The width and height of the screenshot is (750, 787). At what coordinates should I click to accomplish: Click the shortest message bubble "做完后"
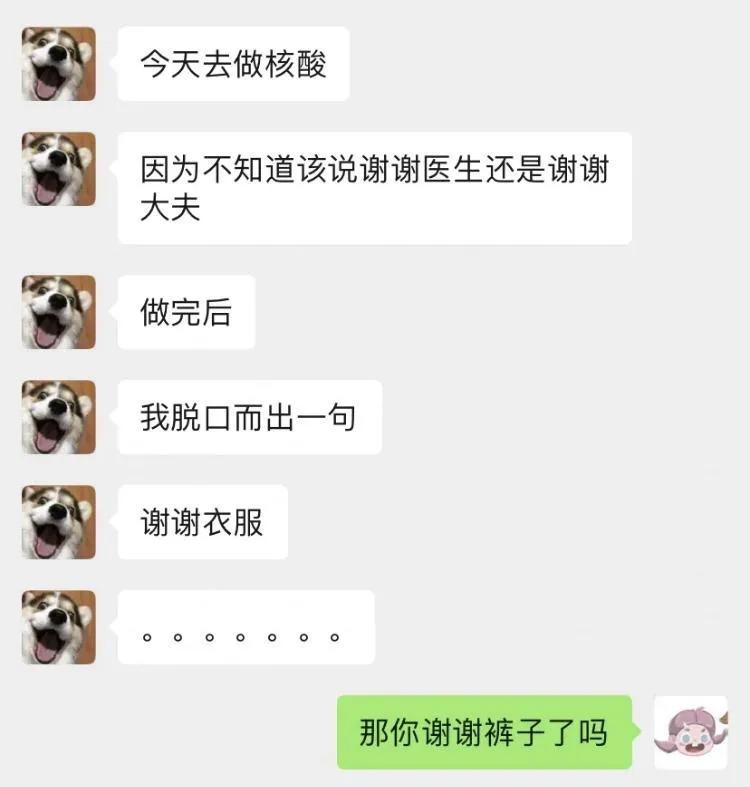tap(185, 311)
